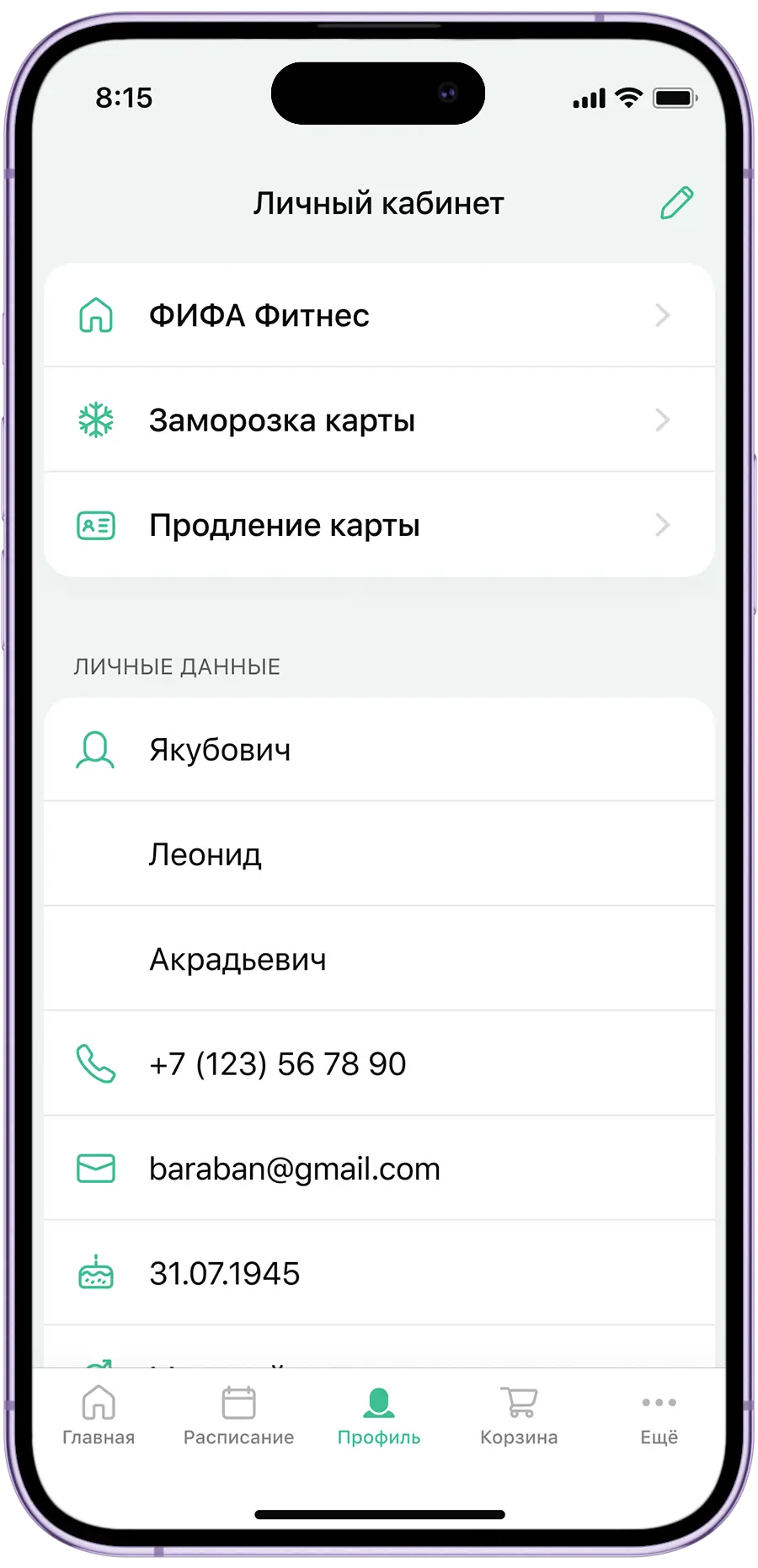Open Заморозка карты
This screenshot has height=1568, width=758.
pos(379,420)
